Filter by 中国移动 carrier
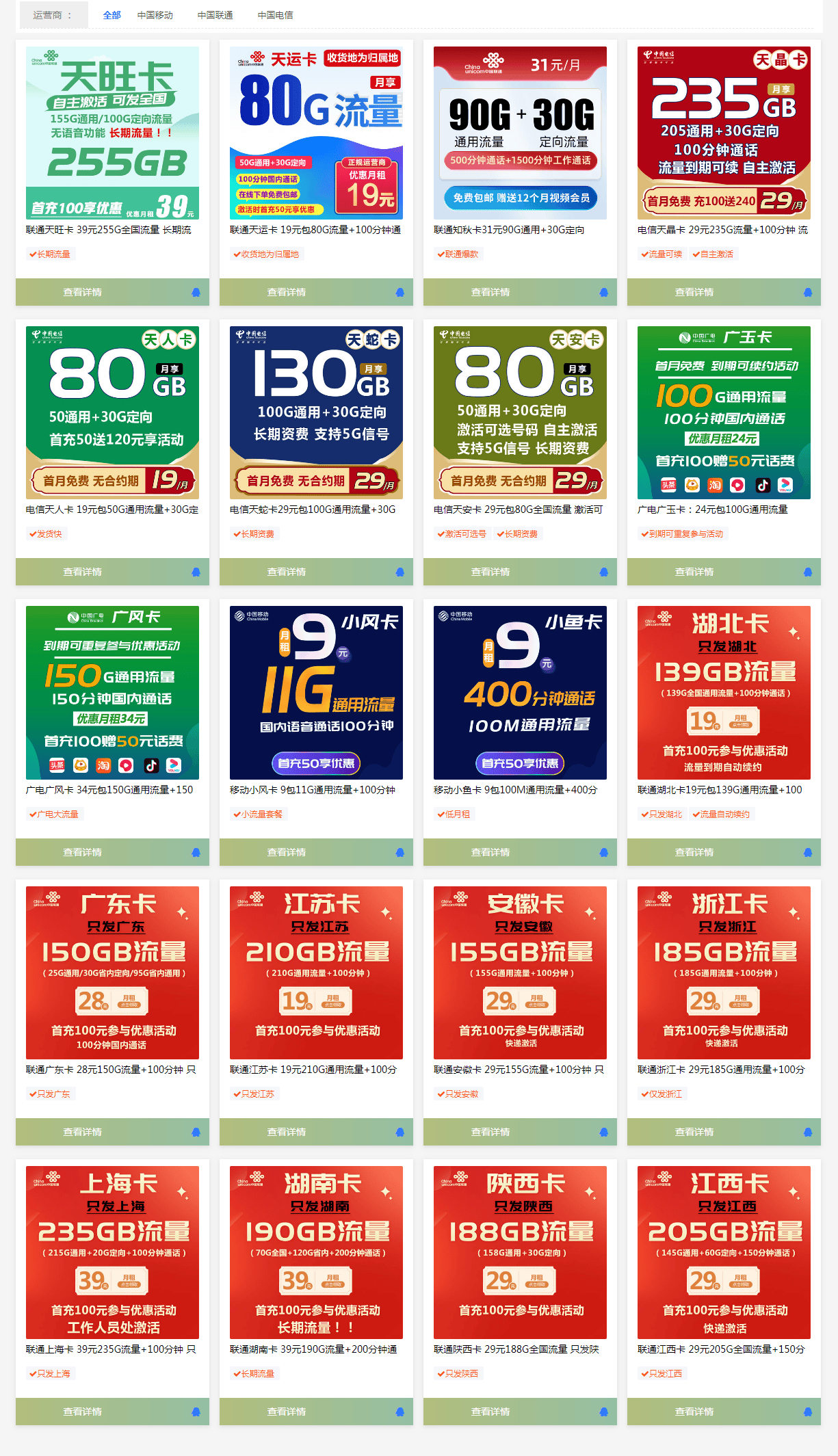This screenshot has width=838, height=1456. [x=155, y=15]
